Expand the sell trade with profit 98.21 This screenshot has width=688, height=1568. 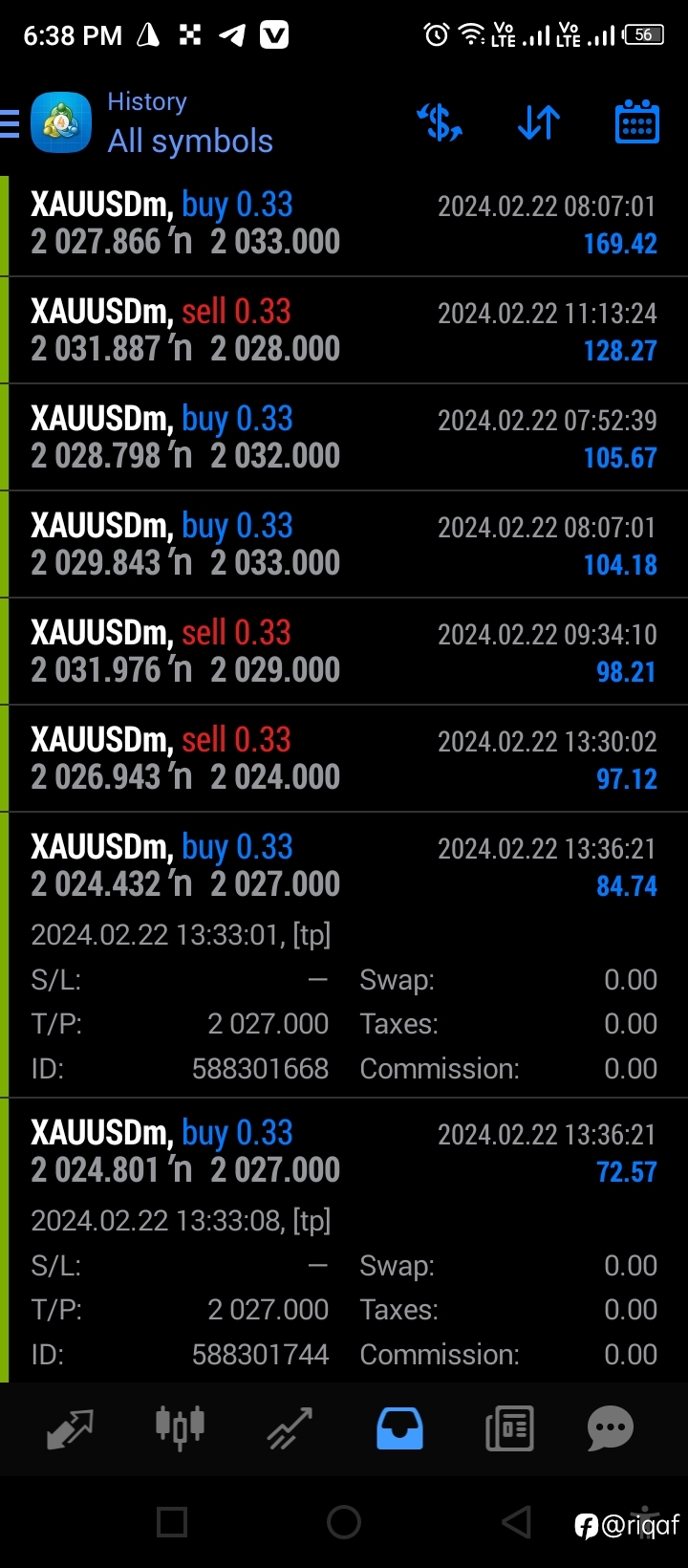click(344, 652)
